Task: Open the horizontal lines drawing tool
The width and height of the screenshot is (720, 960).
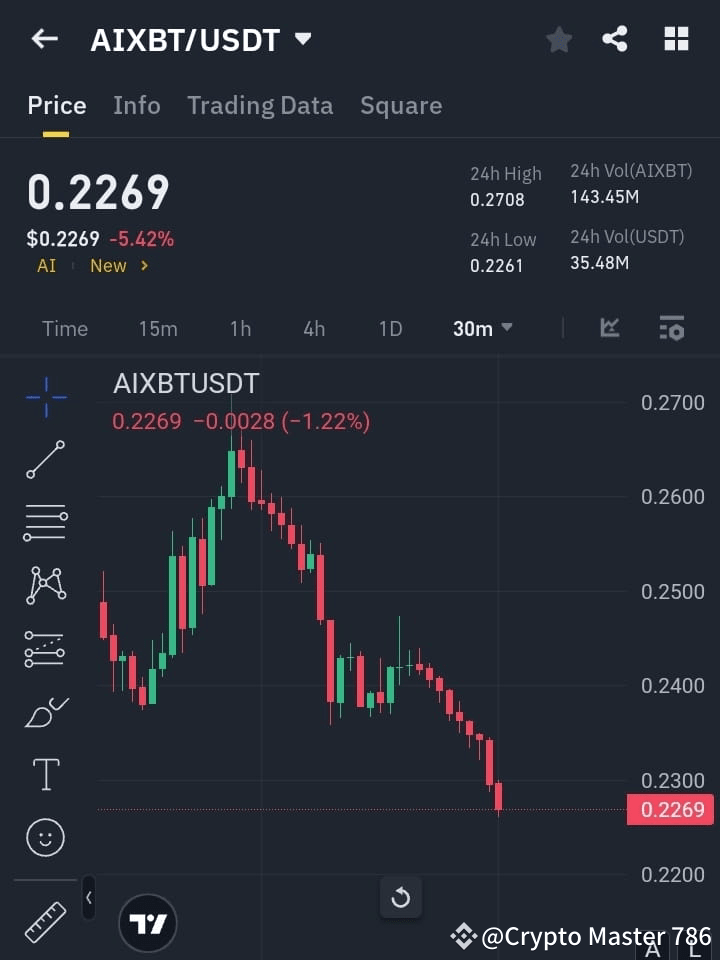Action: tap(44, 523)
